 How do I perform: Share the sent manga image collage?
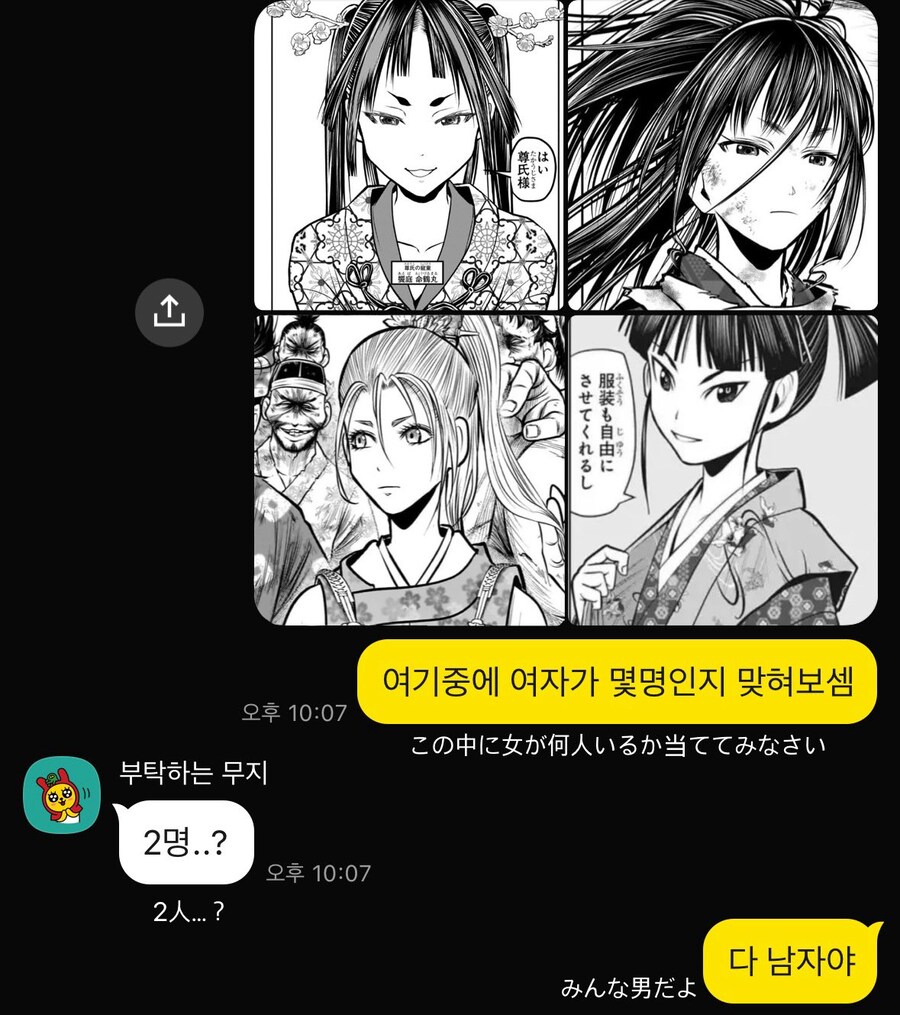click(169, 313)
